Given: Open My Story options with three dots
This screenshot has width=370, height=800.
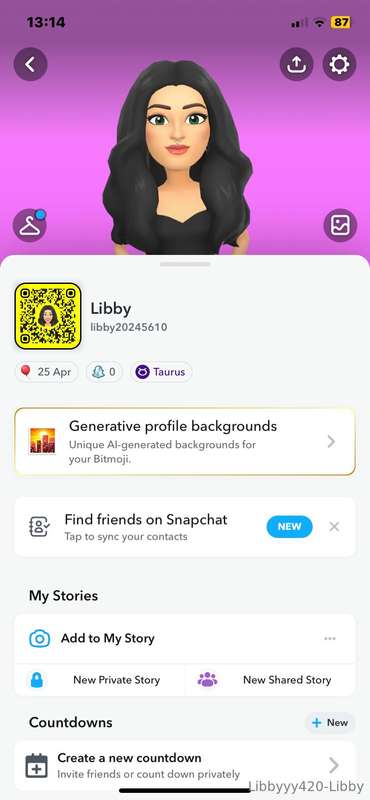Looking at the screenshot, I should 330,638.
